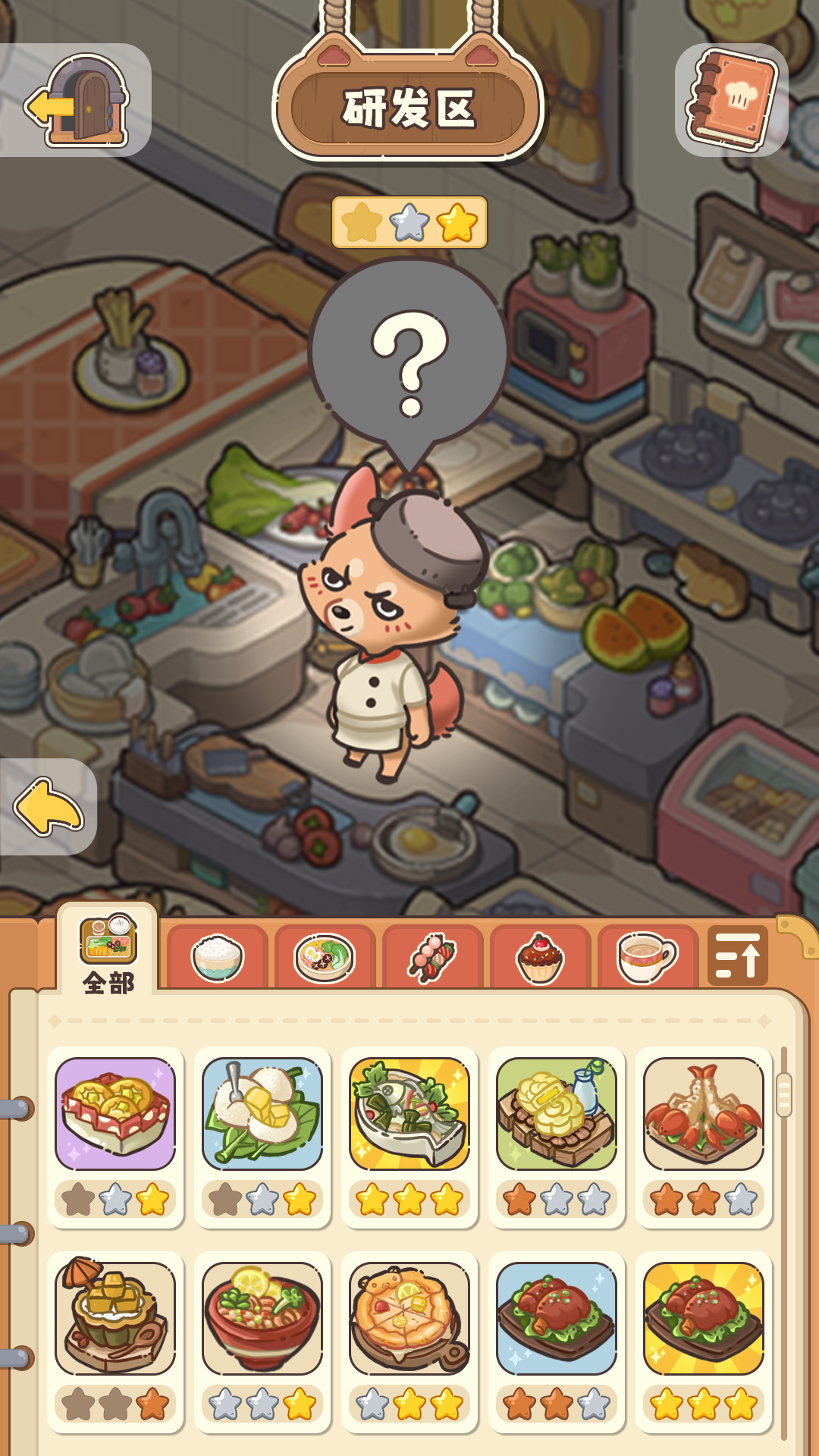Switch to the cupcake dessert category tab

click(540, 957)
